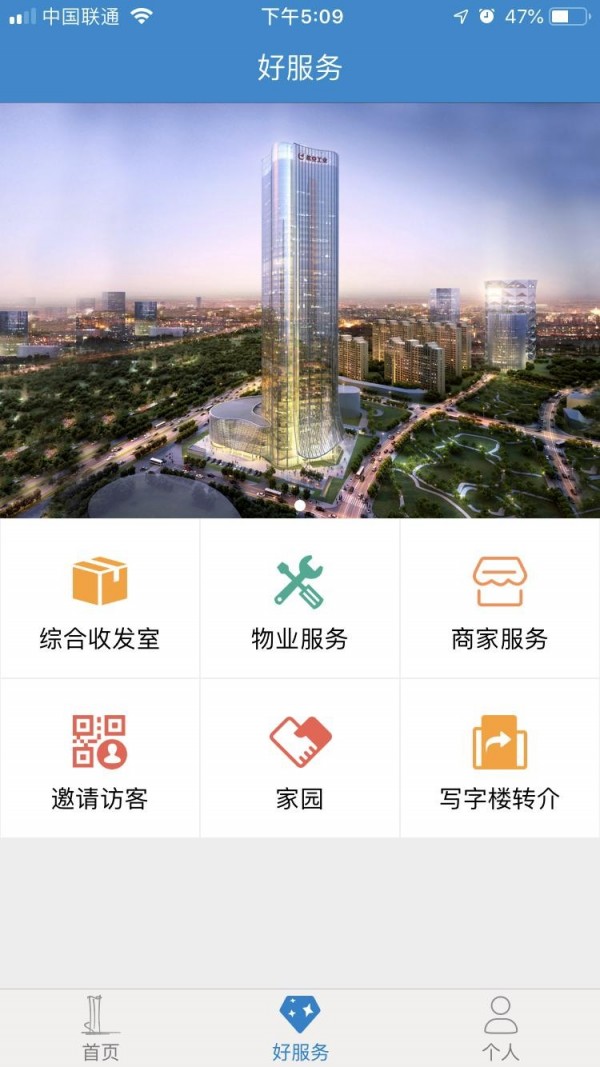Open 商家服务 merchant services
This screenshot has width=600, height=1067.
(x=500, y=600)
